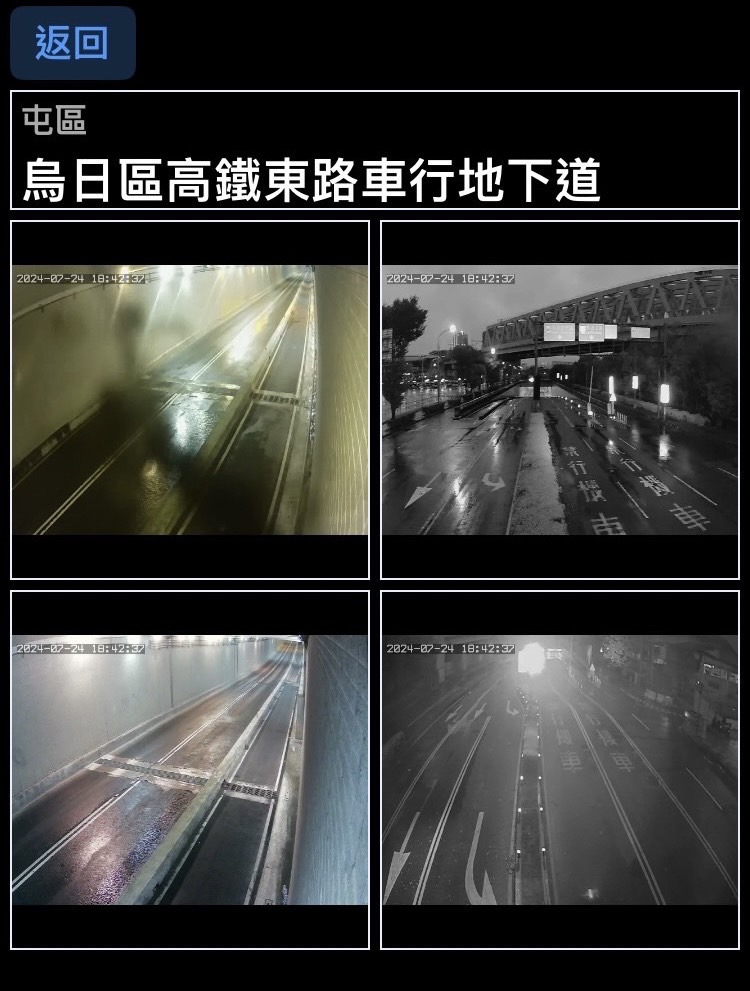
Task: Open the clear tunnel lanes camera feed
Action: click(x=190, y=769)
